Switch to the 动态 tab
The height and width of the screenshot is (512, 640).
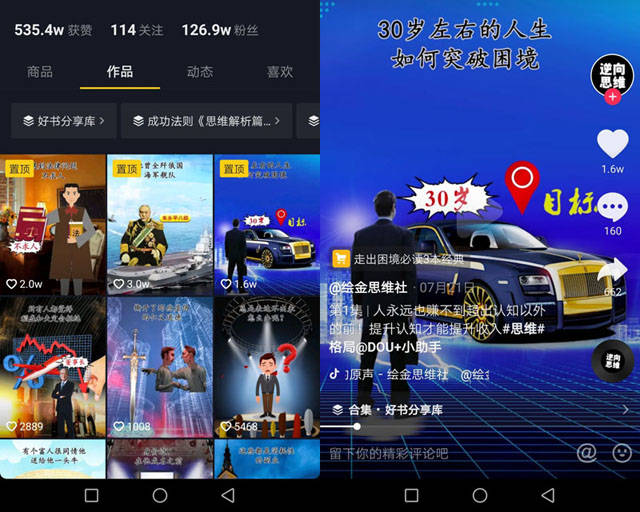200,72
